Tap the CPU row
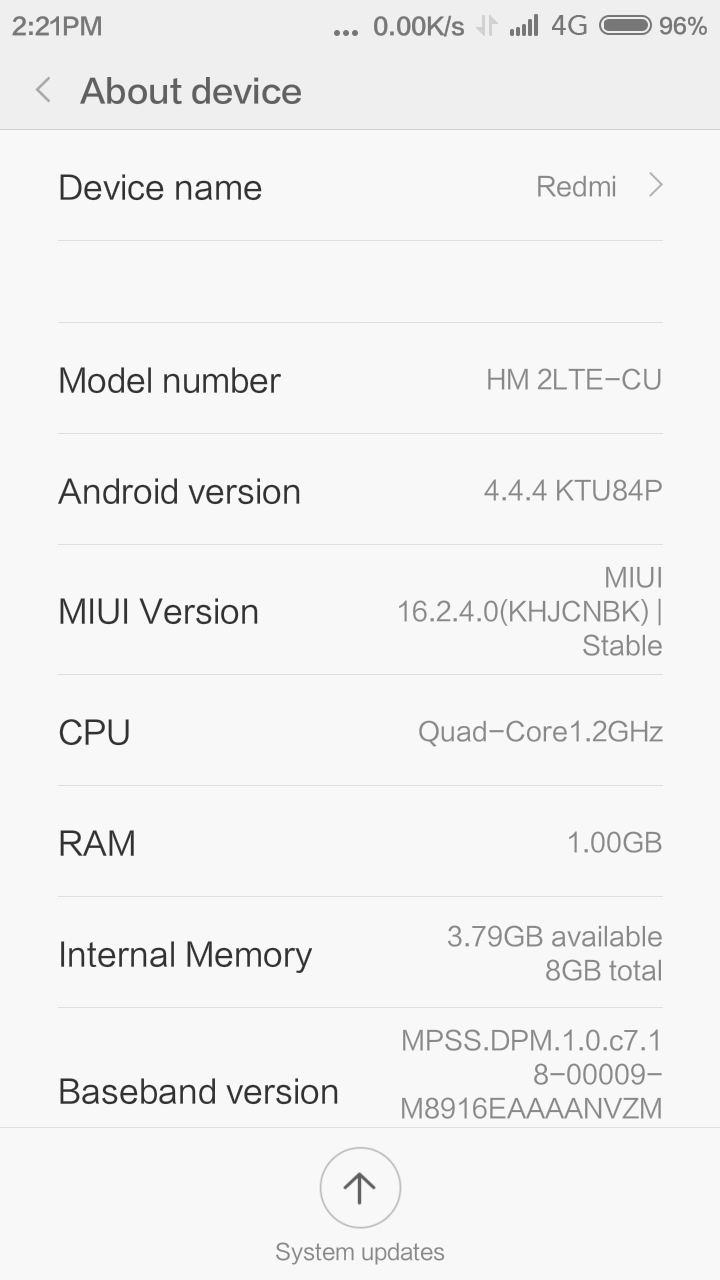Screen dimensions: 720x1280 (x=360, y=732)
